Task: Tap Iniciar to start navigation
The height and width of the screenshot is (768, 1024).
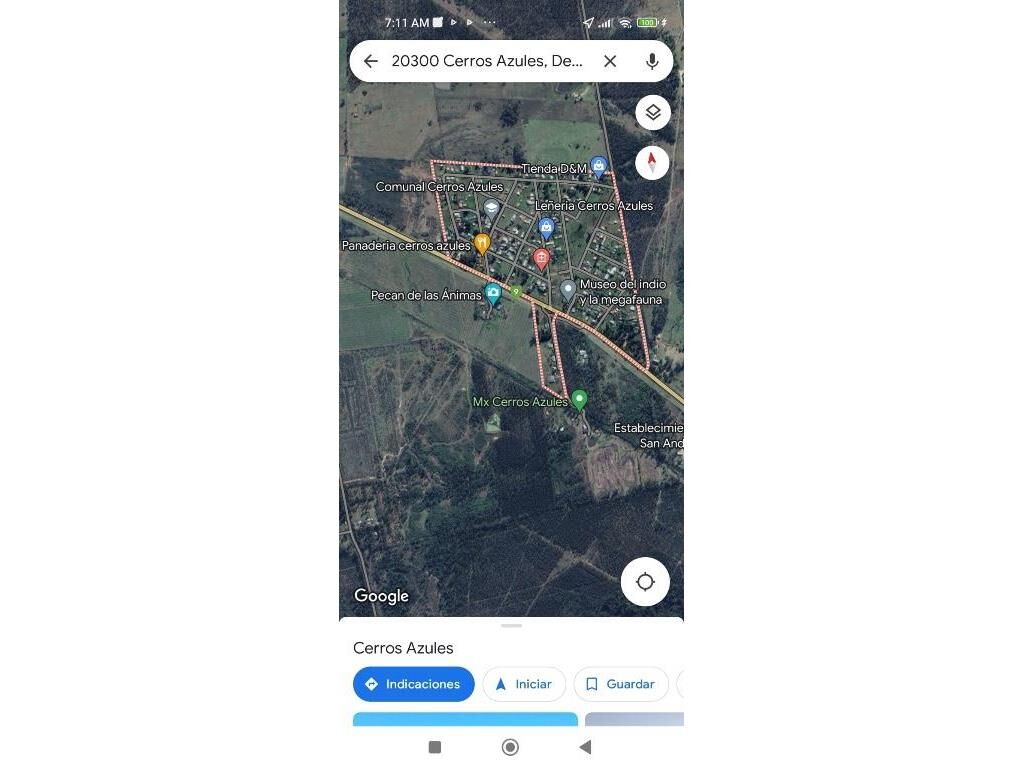Action: [524, 684]
